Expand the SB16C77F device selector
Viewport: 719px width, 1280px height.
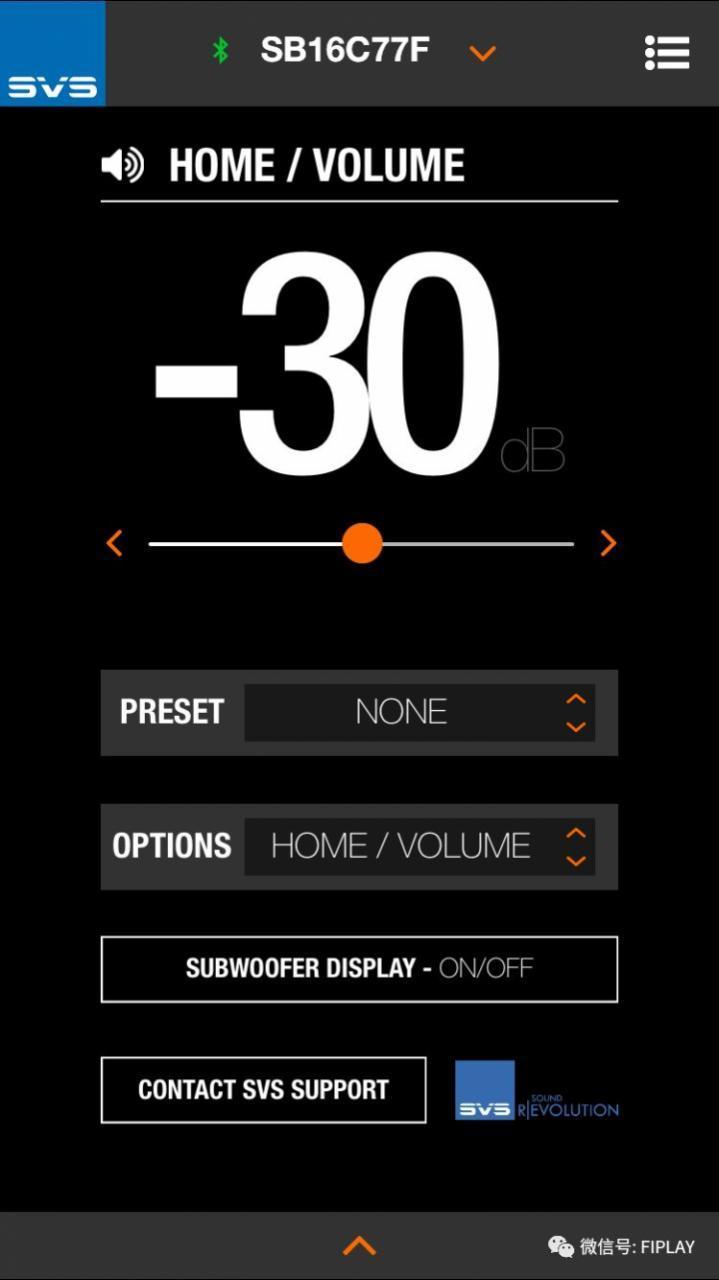pos(483,53)
